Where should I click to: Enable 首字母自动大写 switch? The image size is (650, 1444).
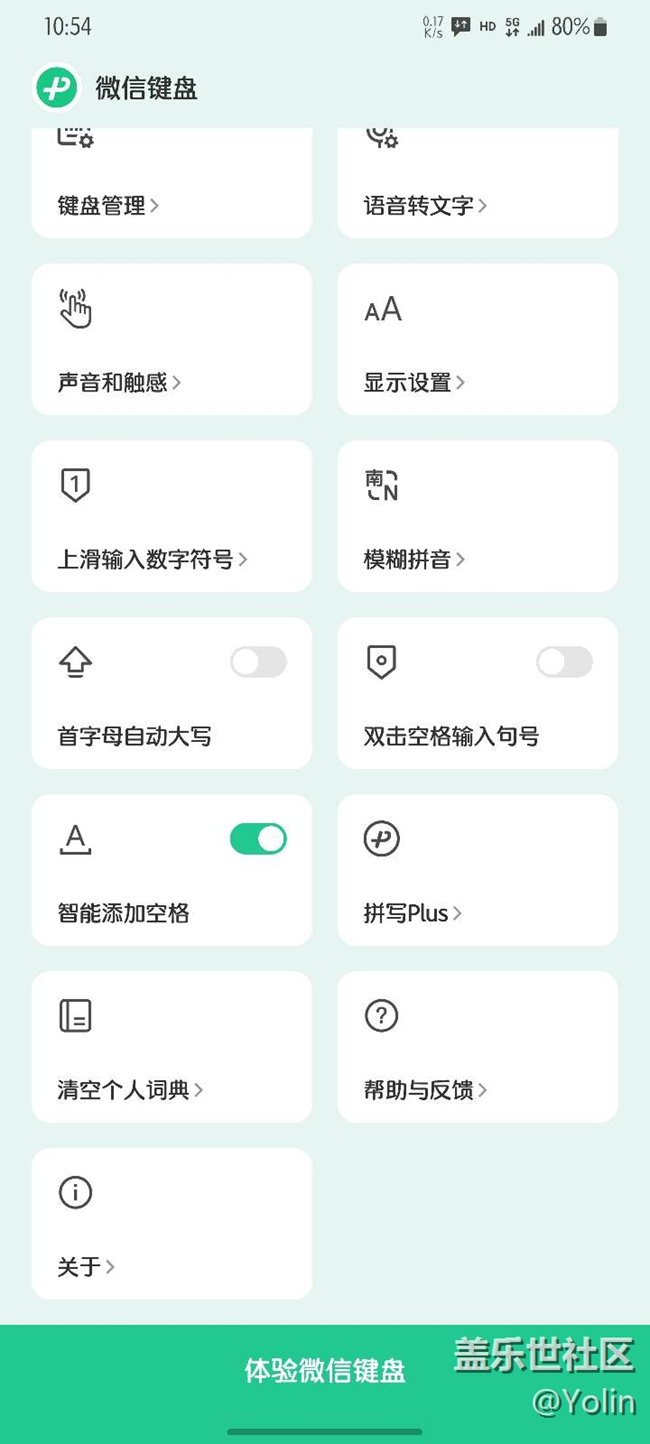click(258, 662)
